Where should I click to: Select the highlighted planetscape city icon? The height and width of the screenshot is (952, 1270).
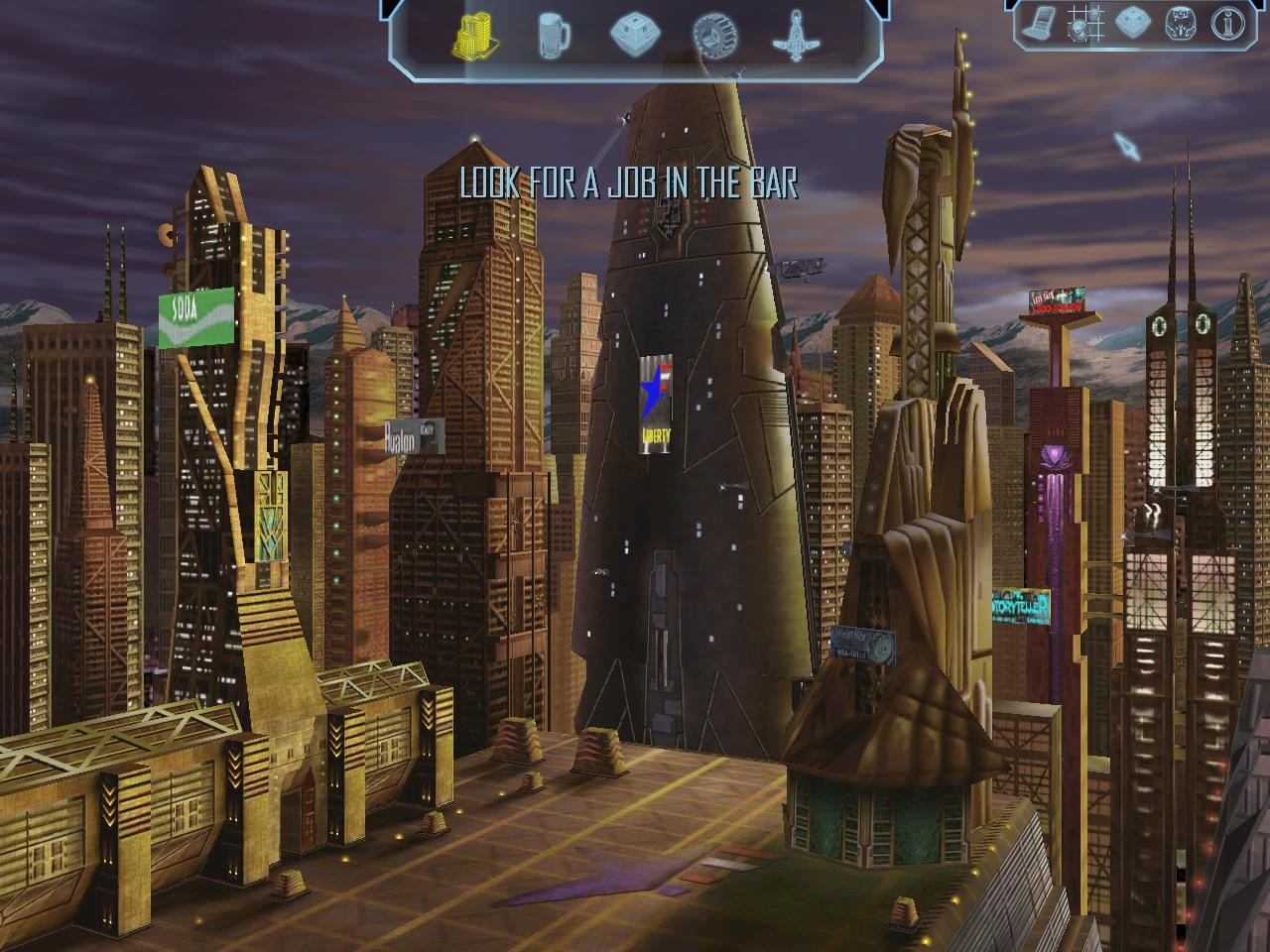click(475, 36)
